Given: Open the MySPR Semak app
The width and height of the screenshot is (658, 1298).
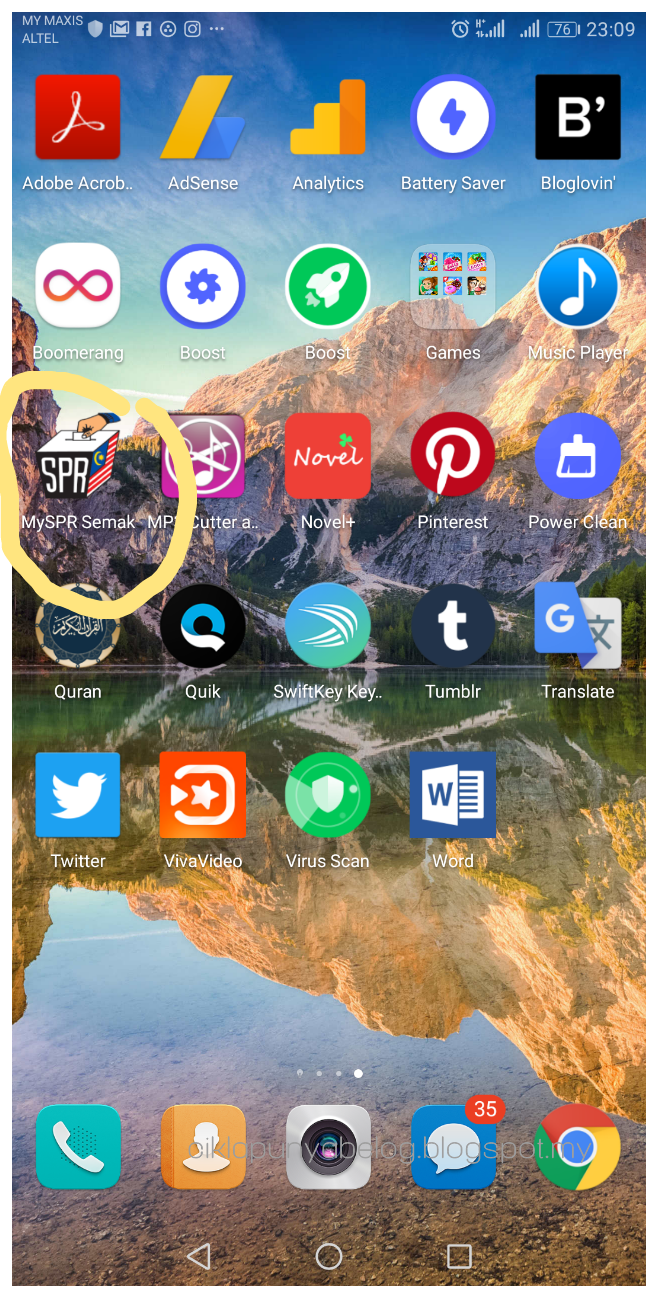Looking at the screenshot, I should tap(78, 456).
